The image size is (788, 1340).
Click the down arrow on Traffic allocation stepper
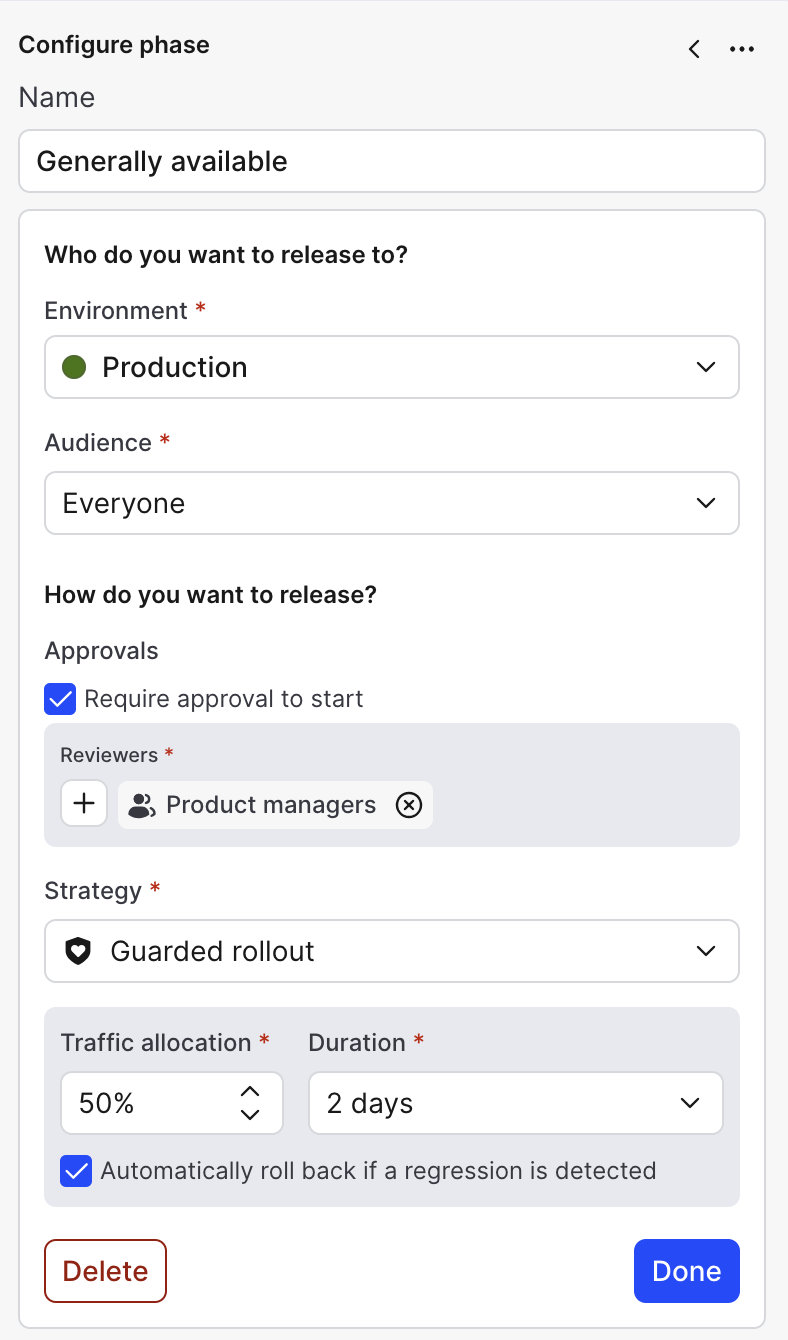[x=251, y=1114]
